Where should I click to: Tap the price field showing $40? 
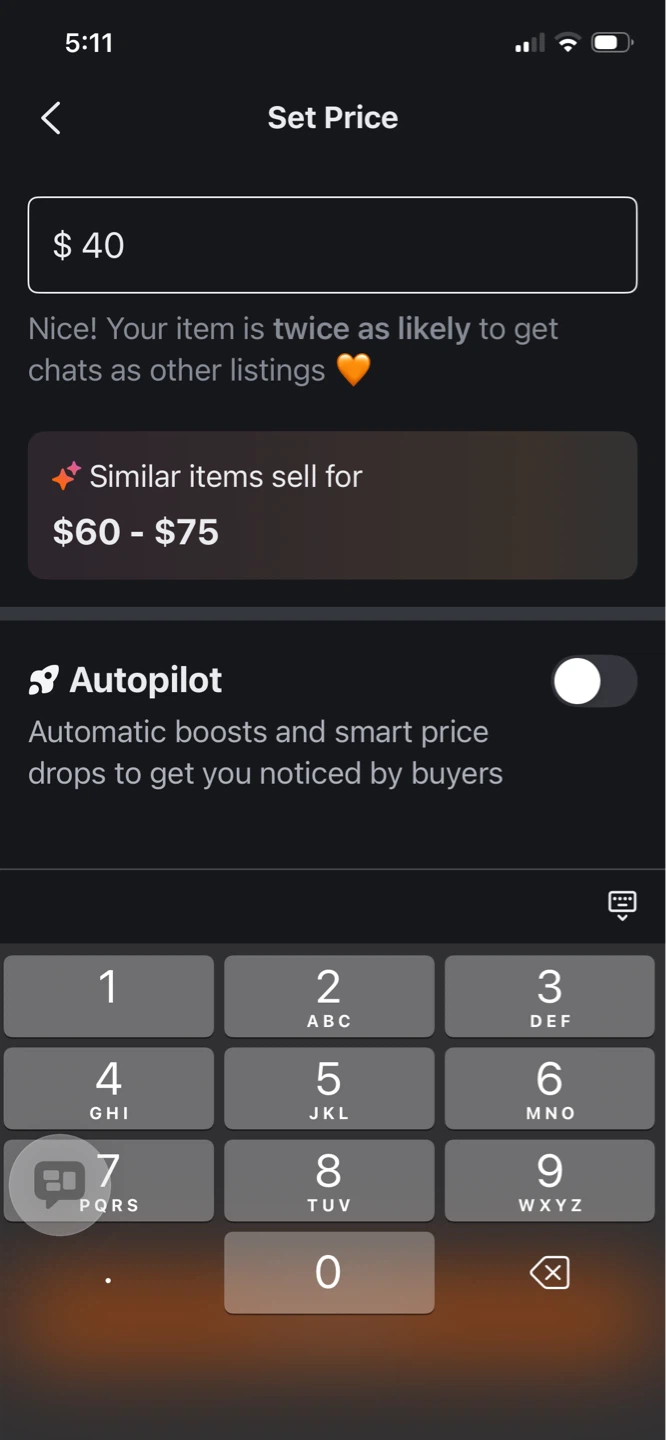click(332, 245)
